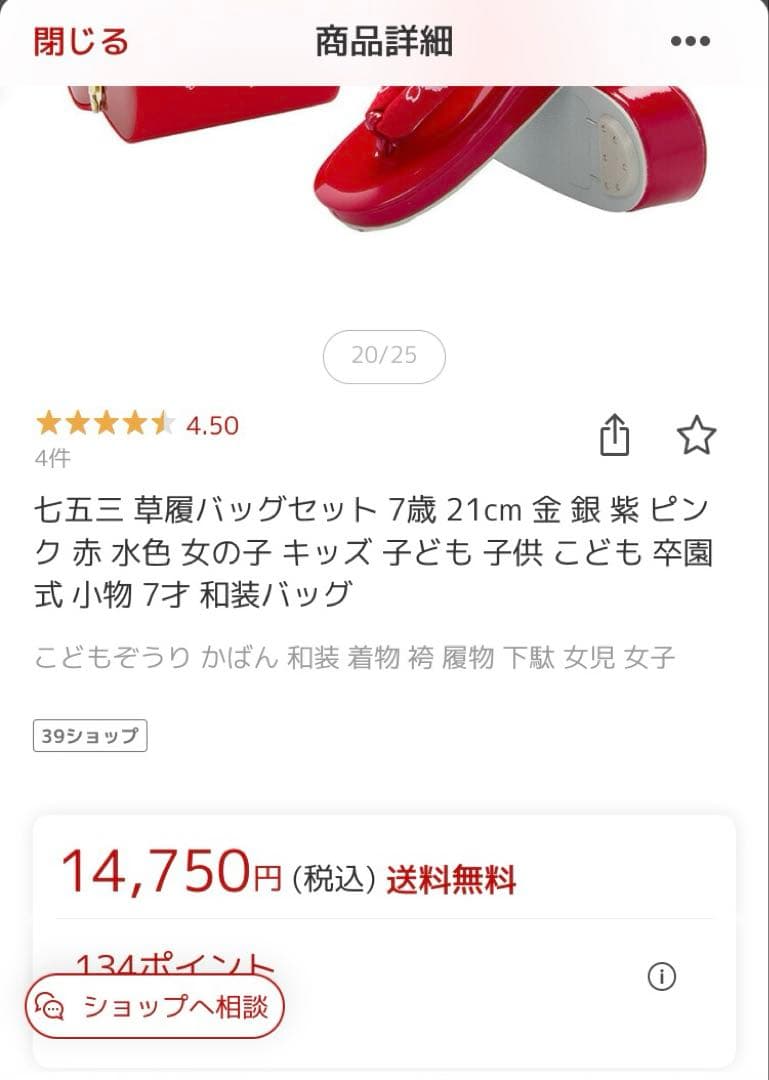Select the 商品詳細 title bar

click(383, 42)
